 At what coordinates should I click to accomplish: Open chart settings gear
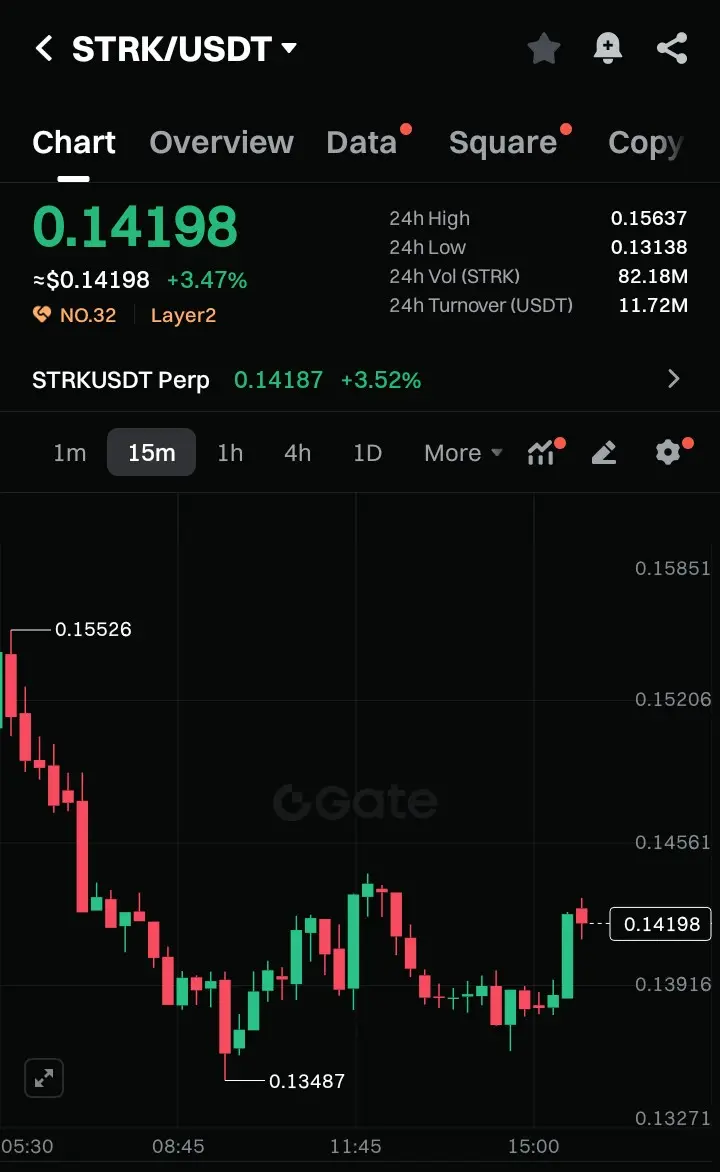(668, 452)
